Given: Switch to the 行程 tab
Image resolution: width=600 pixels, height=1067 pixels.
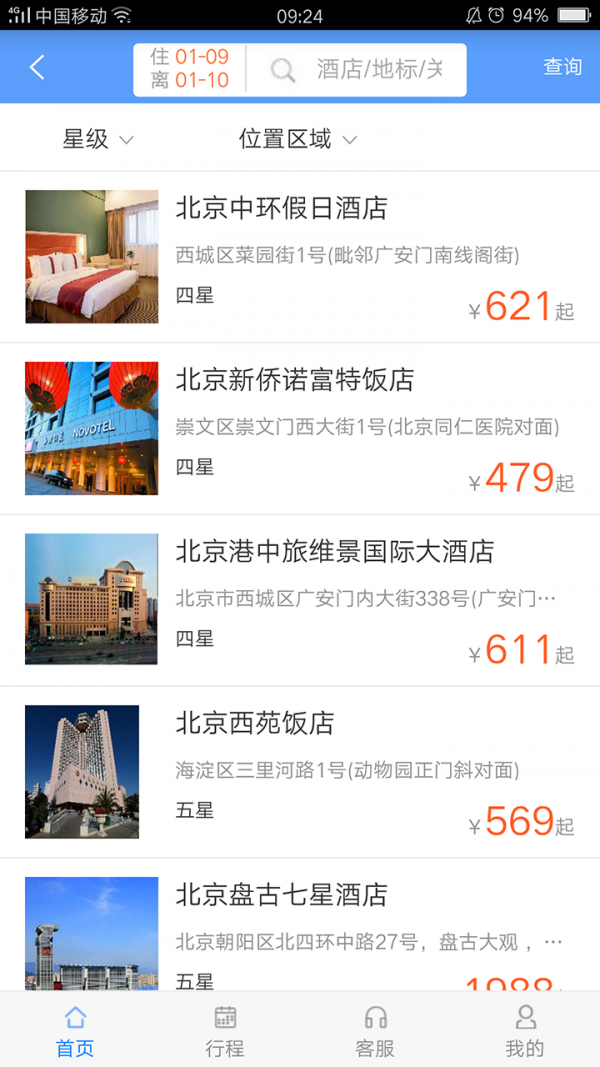Looking at the screenshot, I should click(x=225, y=1030).
